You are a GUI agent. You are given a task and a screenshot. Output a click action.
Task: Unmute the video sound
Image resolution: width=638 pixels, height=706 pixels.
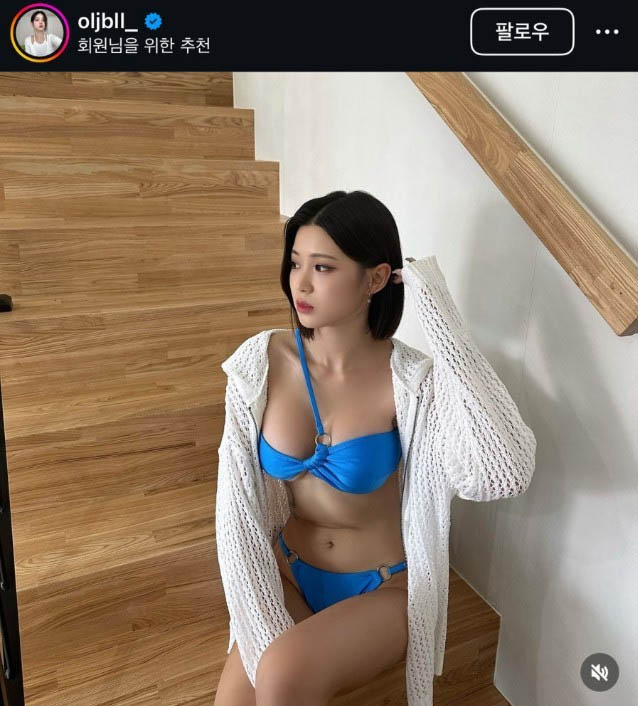599,672
